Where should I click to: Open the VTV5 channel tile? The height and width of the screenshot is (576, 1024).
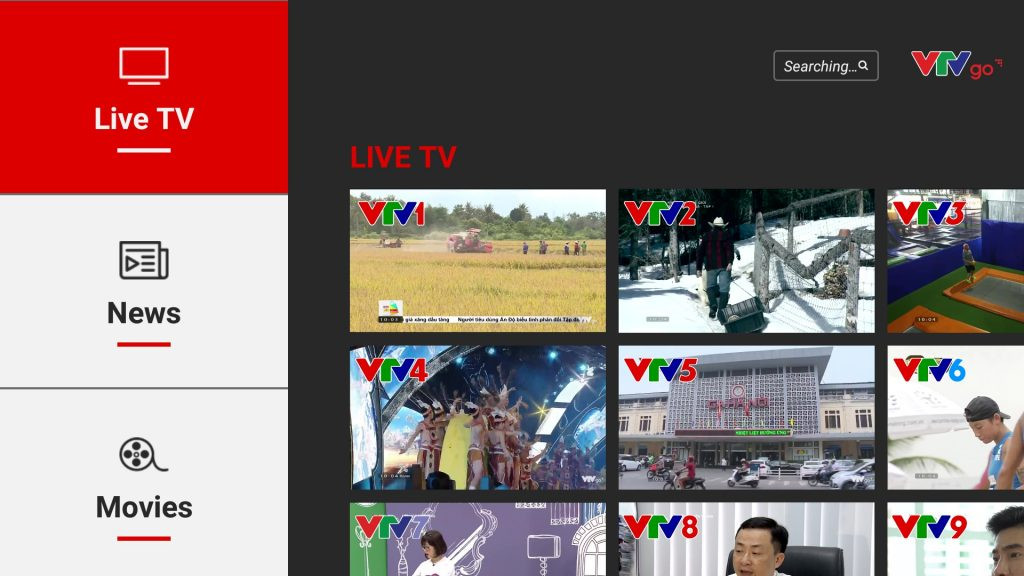coord(746,418)
